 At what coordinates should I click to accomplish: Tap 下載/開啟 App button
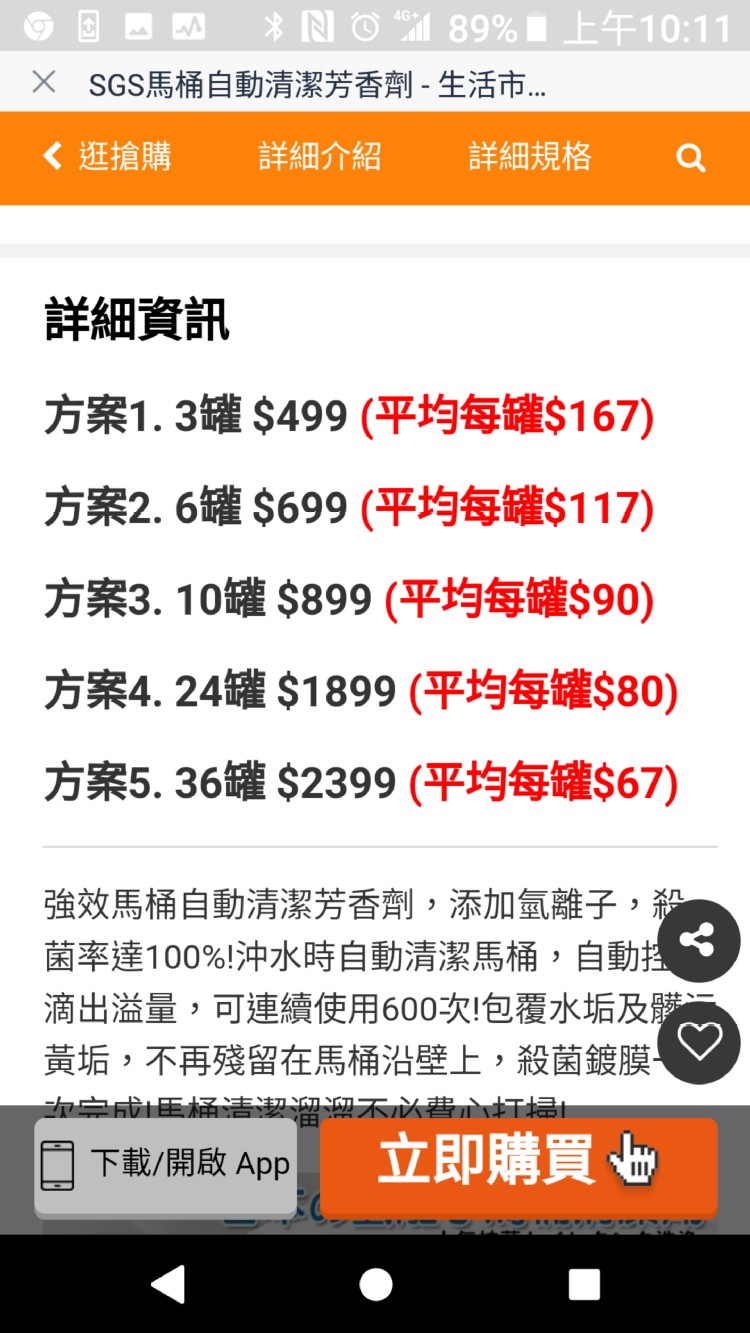(x=166, y=1165)
